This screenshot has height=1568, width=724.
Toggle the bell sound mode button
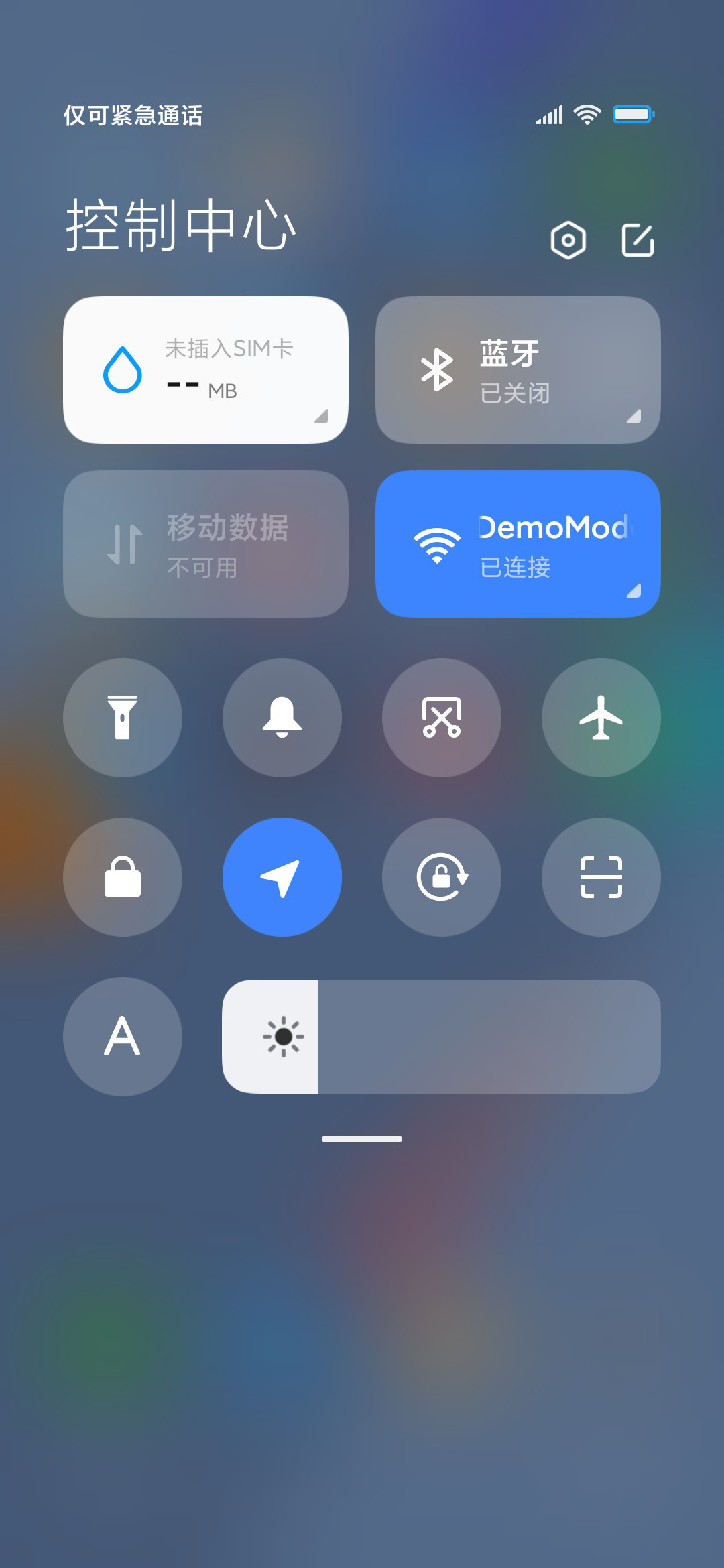tap(282, 718)
